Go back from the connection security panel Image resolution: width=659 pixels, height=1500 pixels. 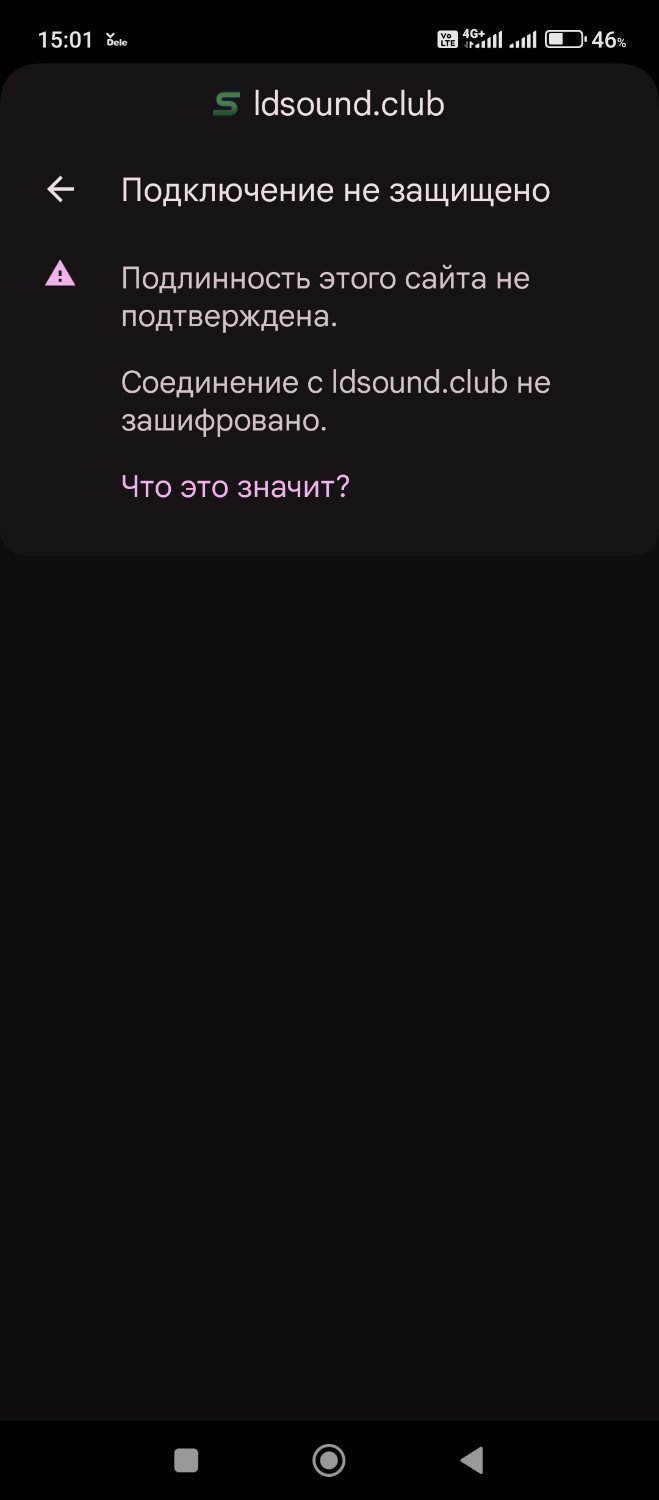[61, 189]
